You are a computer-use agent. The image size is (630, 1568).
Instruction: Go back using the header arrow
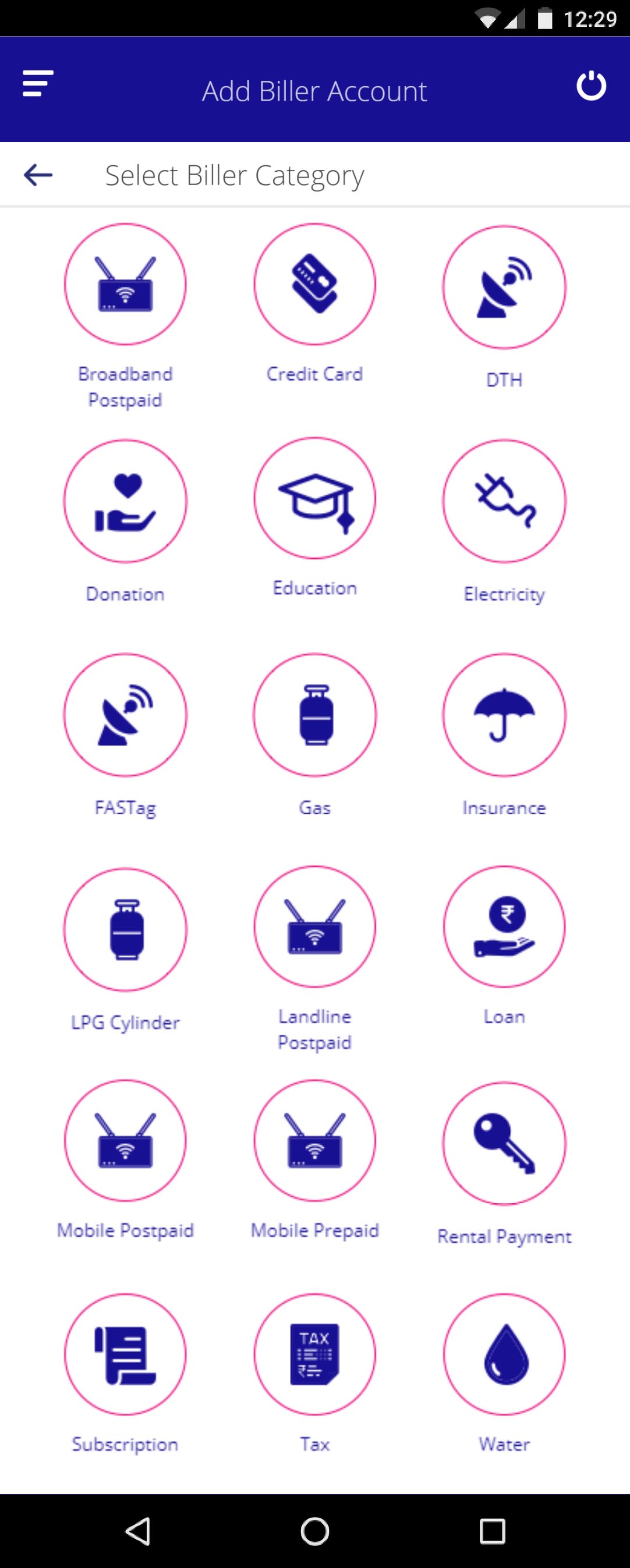click(38, 175)
